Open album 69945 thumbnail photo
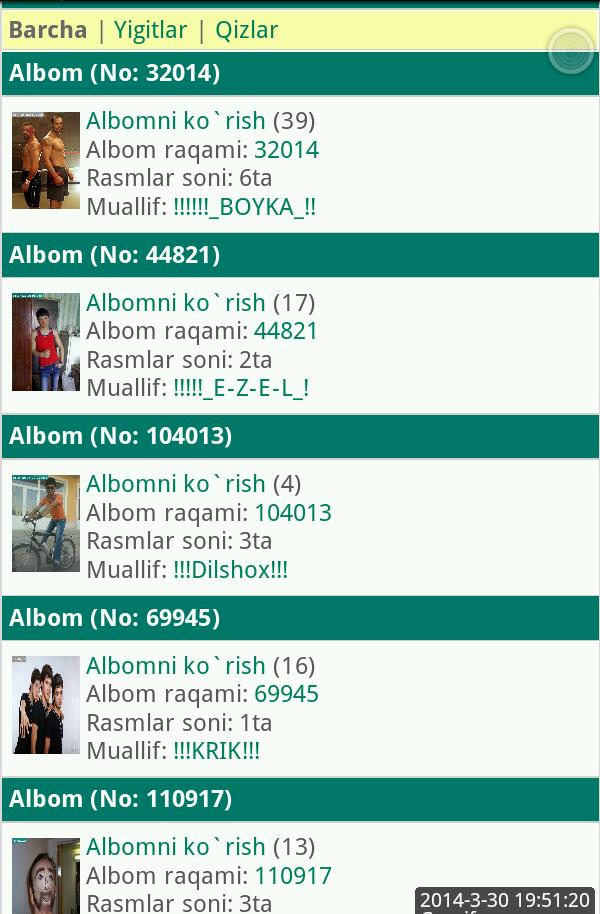The width and height of the screenshot is (600, 914). [x=46, y=705]
